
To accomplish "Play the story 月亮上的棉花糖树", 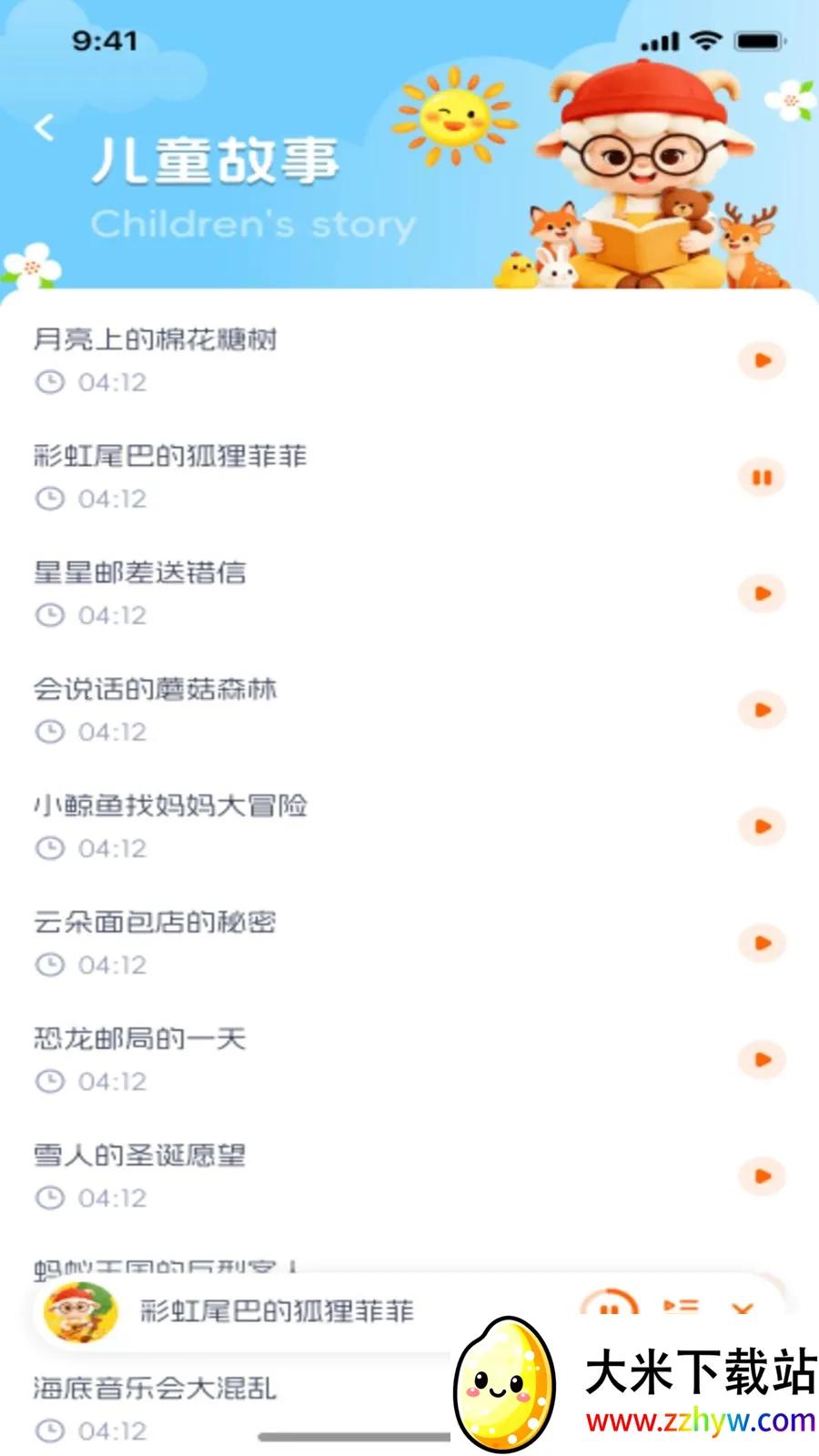I will point(762,360).
